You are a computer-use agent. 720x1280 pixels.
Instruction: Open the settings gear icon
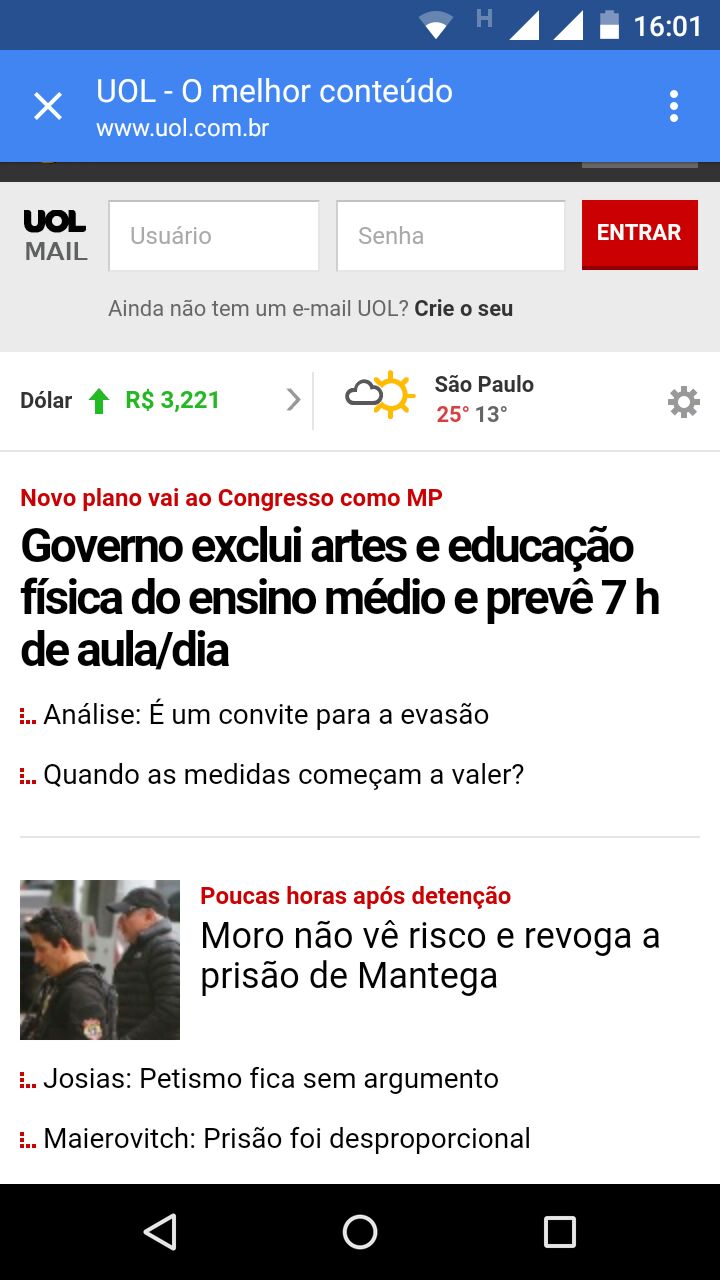click(683, 402)
